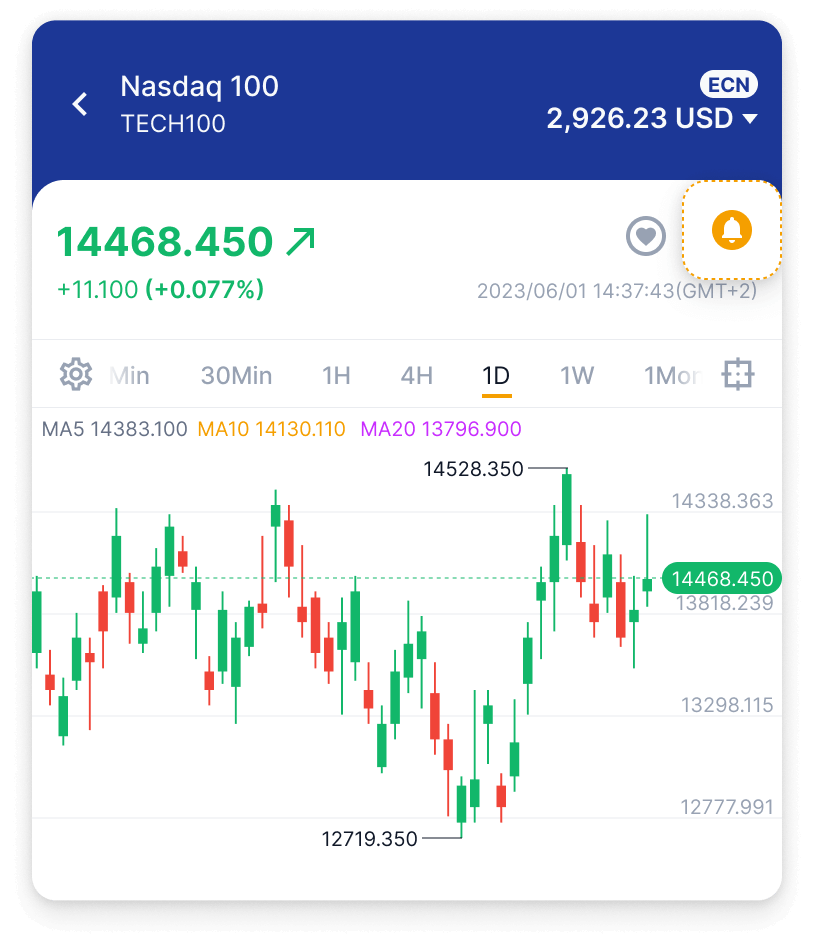Viewport: 814px width, 949px height.
Task: Go back using the header arrow
Action: pos(80,104)
